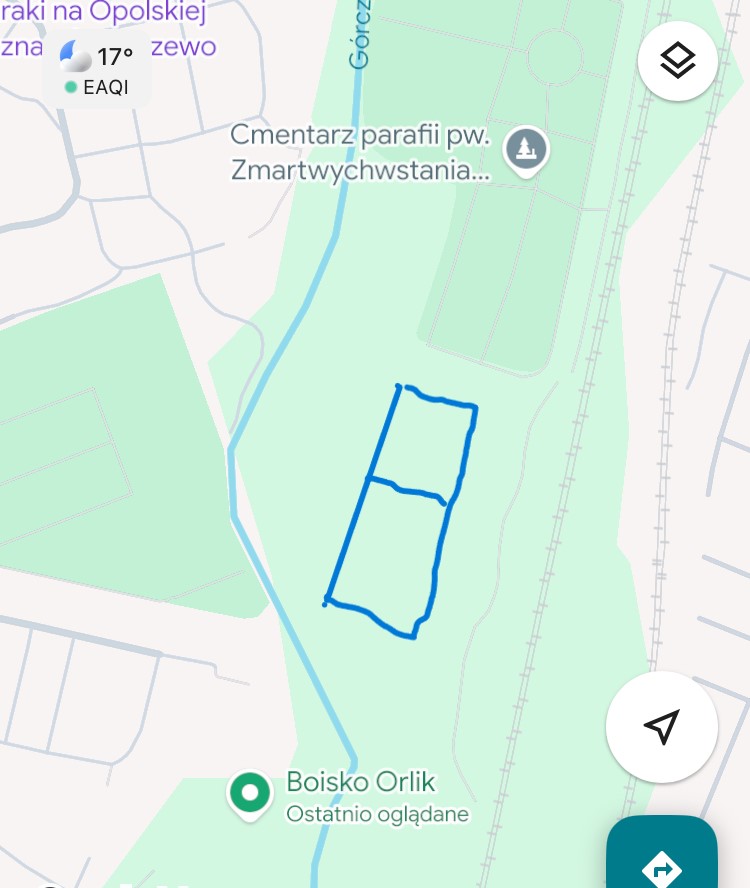Screen dimensions: 750x888
Task: Start directions with the teal navigation button
Action: [x=662, y=858]
